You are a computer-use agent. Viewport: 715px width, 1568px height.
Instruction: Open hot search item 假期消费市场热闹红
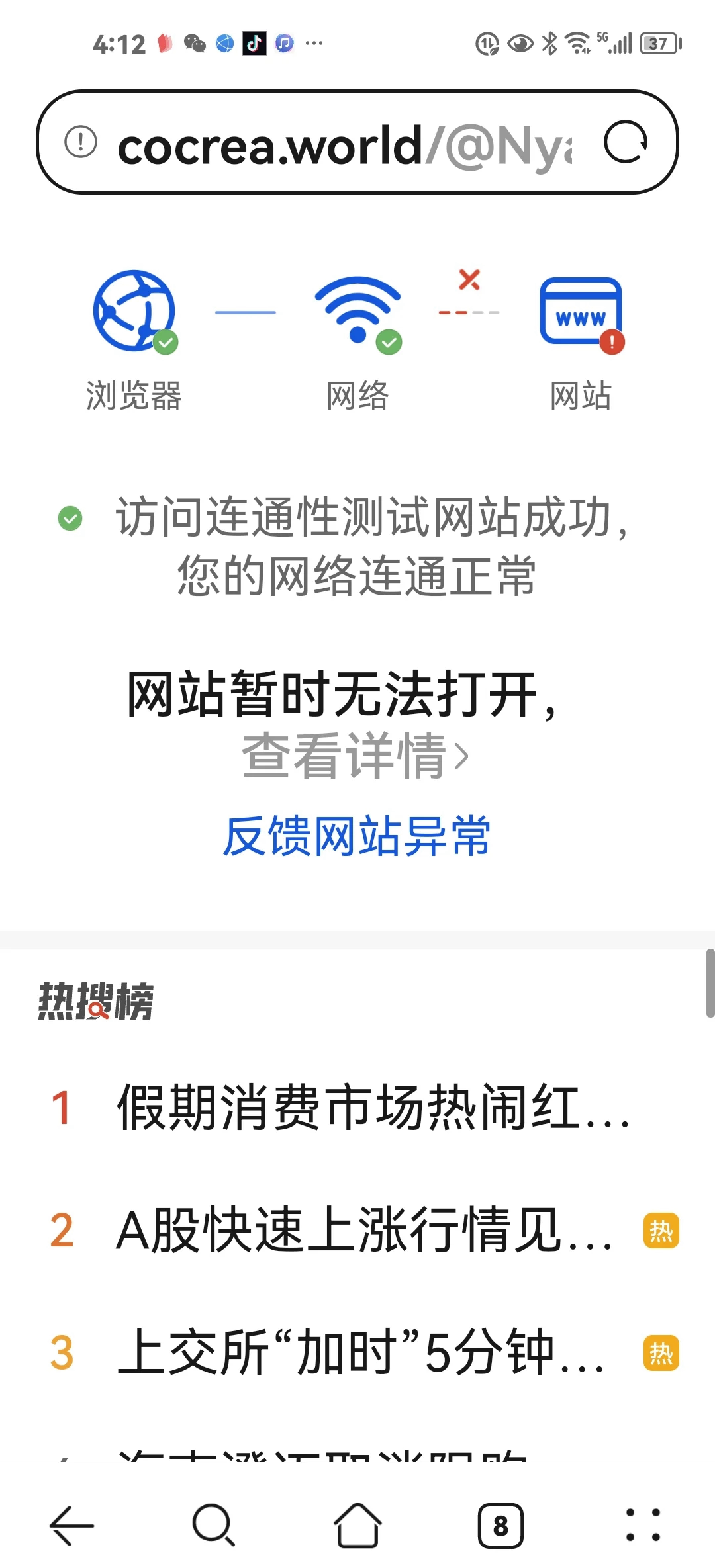point(371,1108)
